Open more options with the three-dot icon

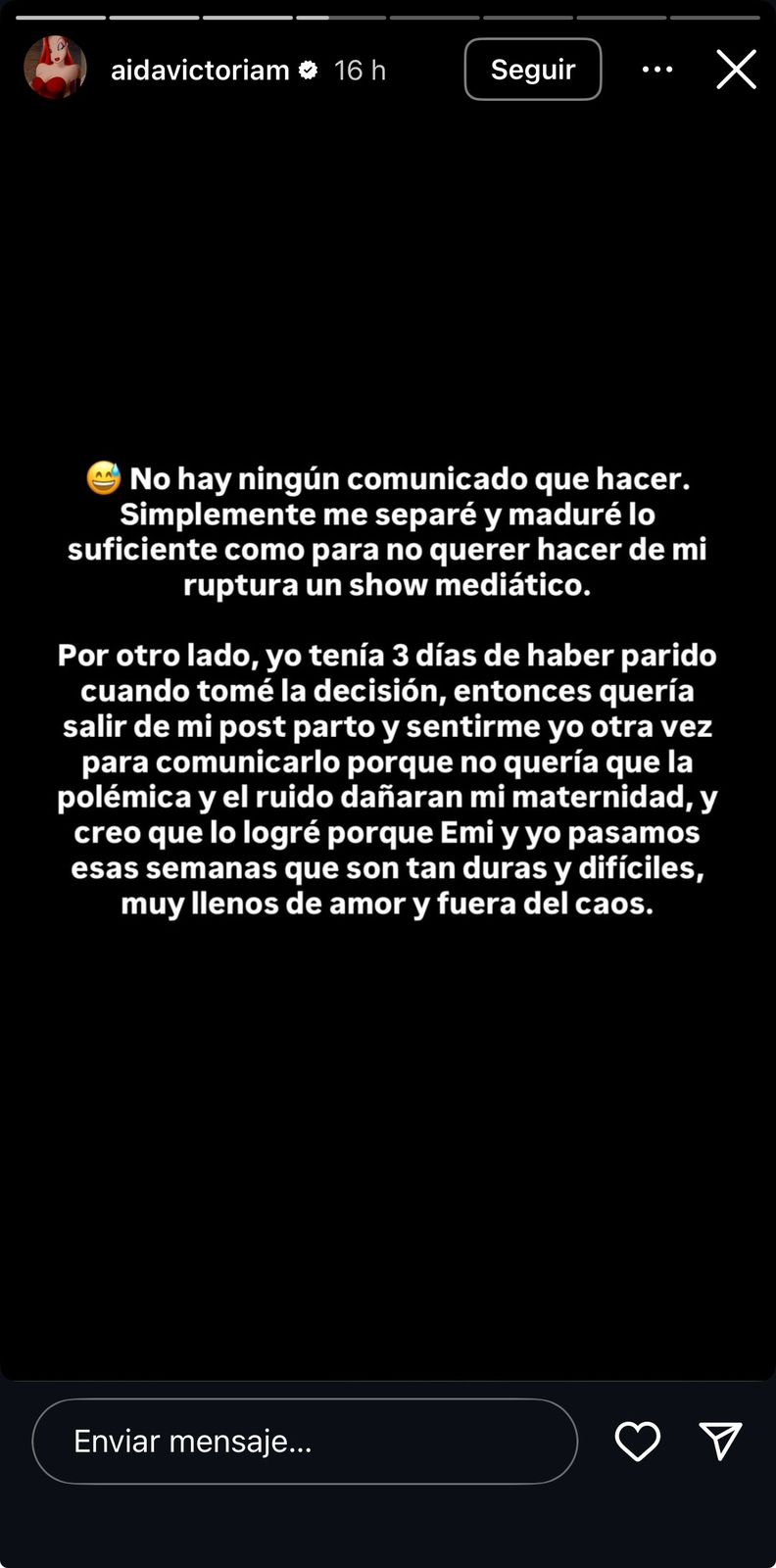click(x=656, y=69)
